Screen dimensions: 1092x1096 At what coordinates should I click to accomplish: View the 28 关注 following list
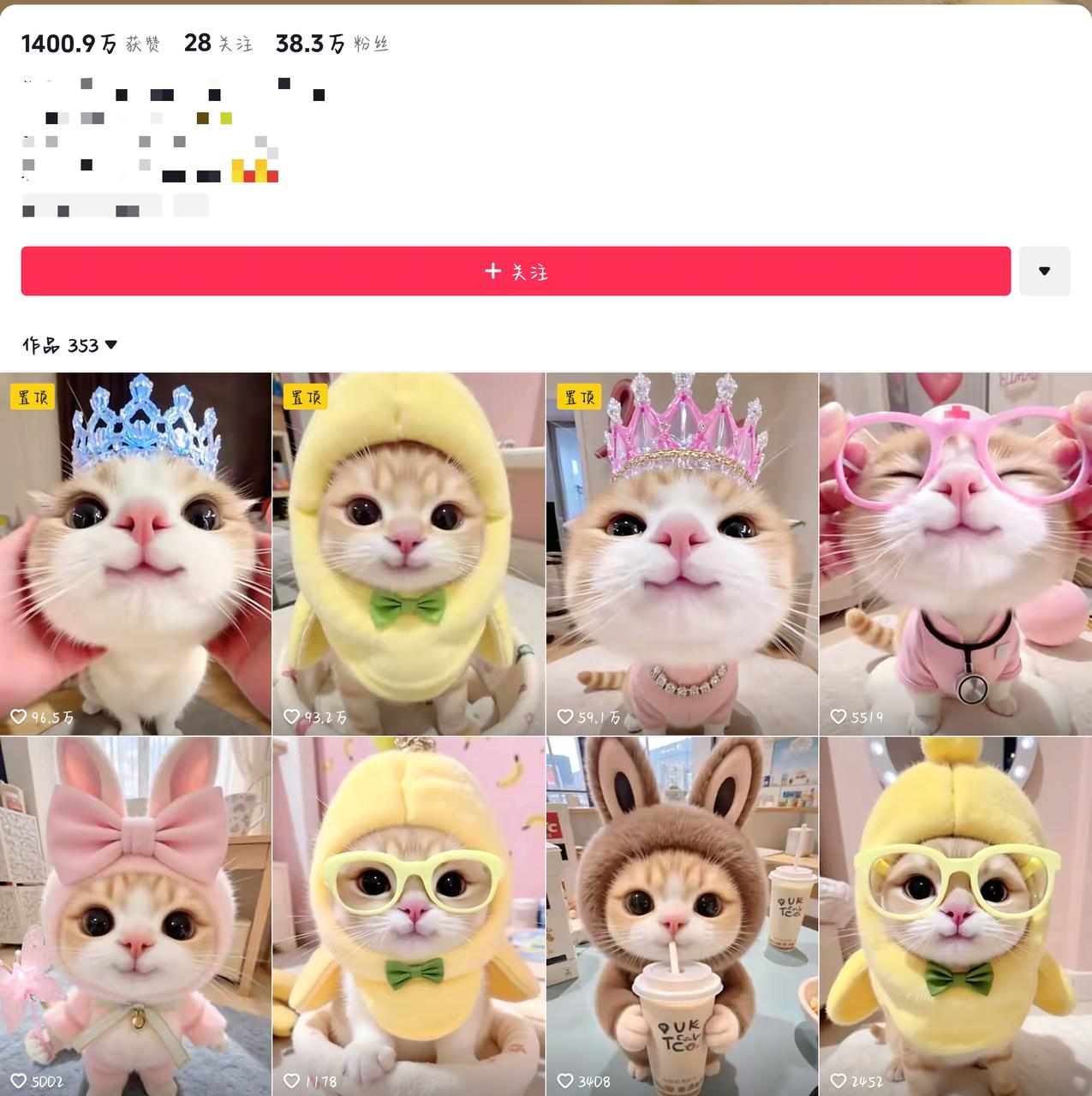(x=218, y=43)
